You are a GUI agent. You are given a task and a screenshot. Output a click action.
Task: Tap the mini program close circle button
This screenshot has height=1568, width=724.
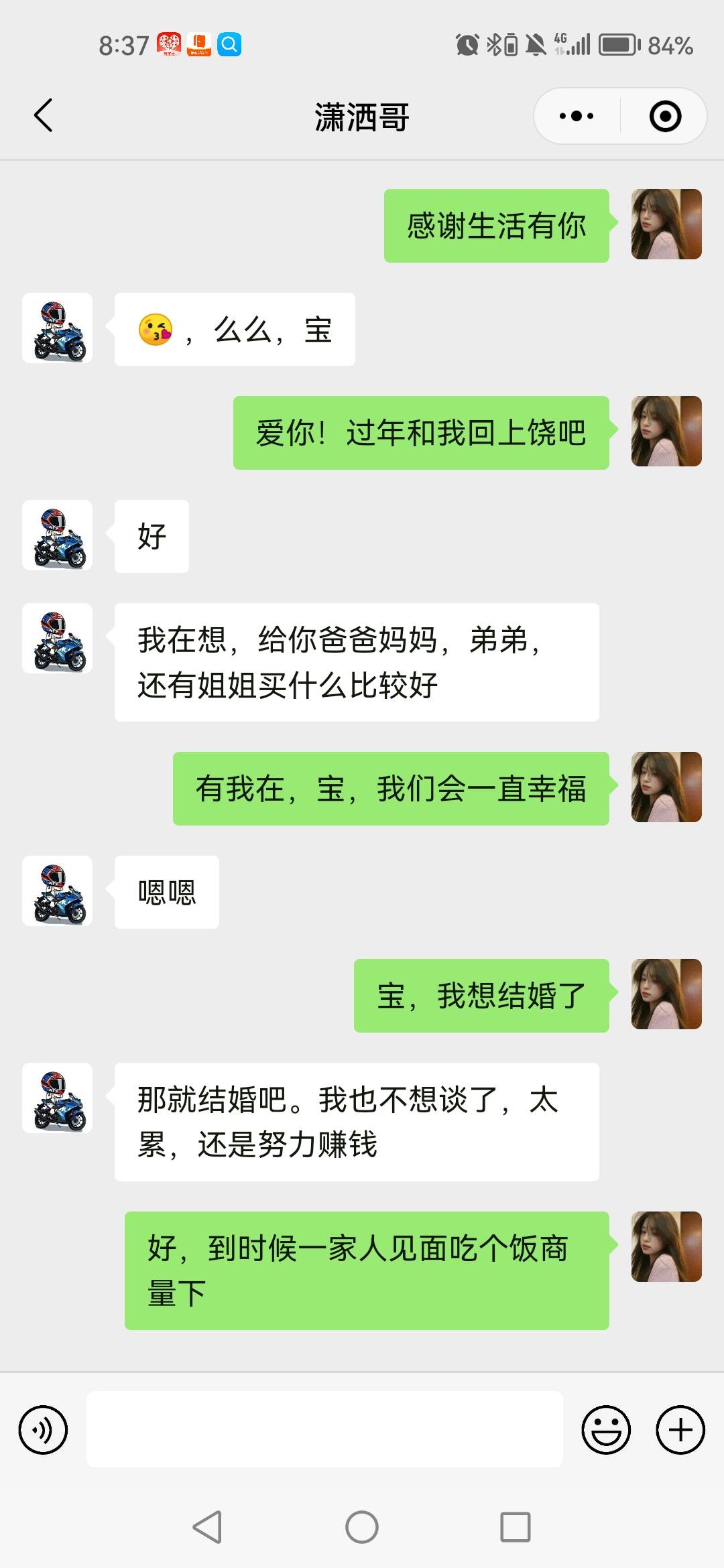tap(665, 116)
